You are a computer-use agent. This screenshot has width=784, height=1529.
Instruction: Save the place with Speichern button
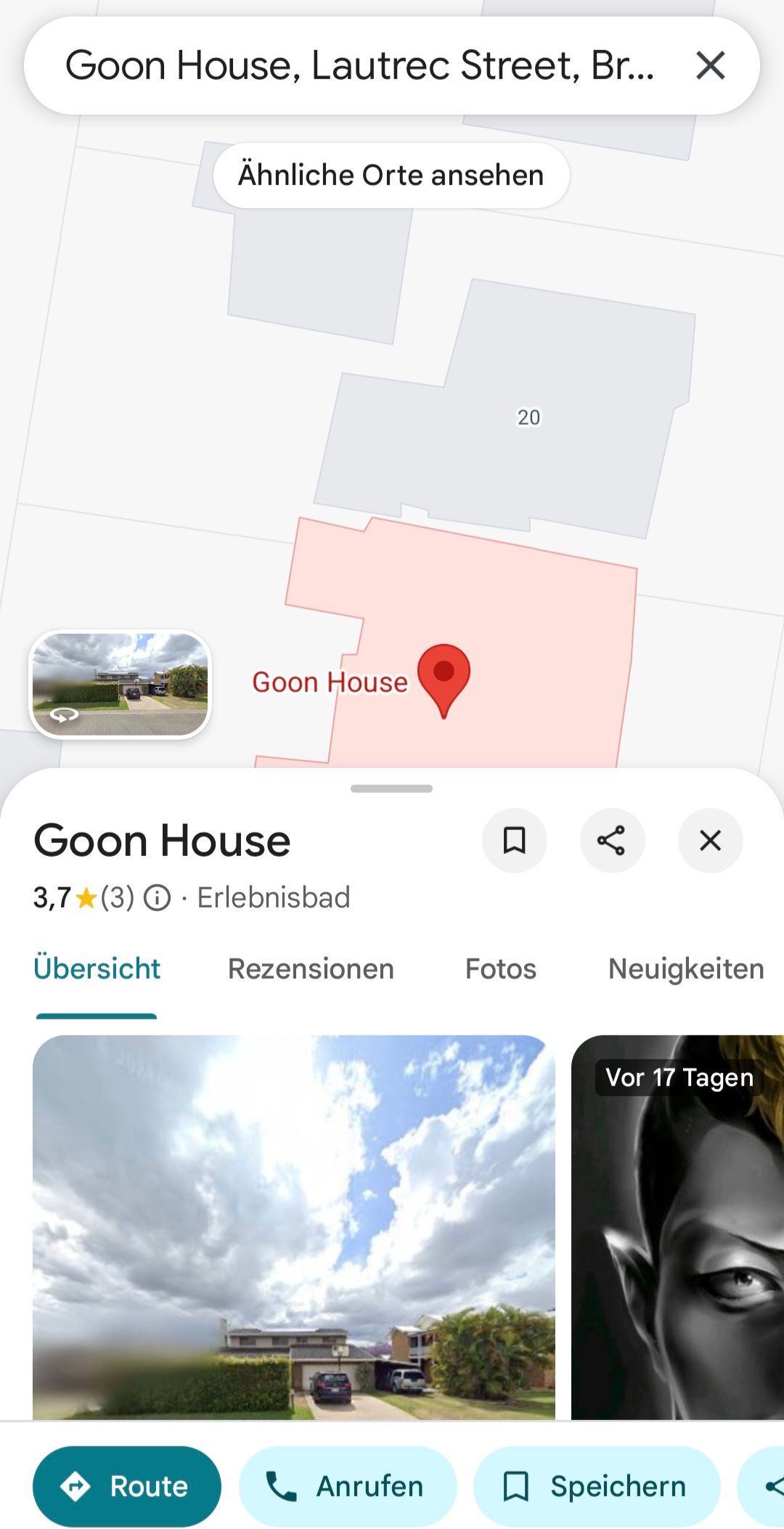click(596, 1486)
